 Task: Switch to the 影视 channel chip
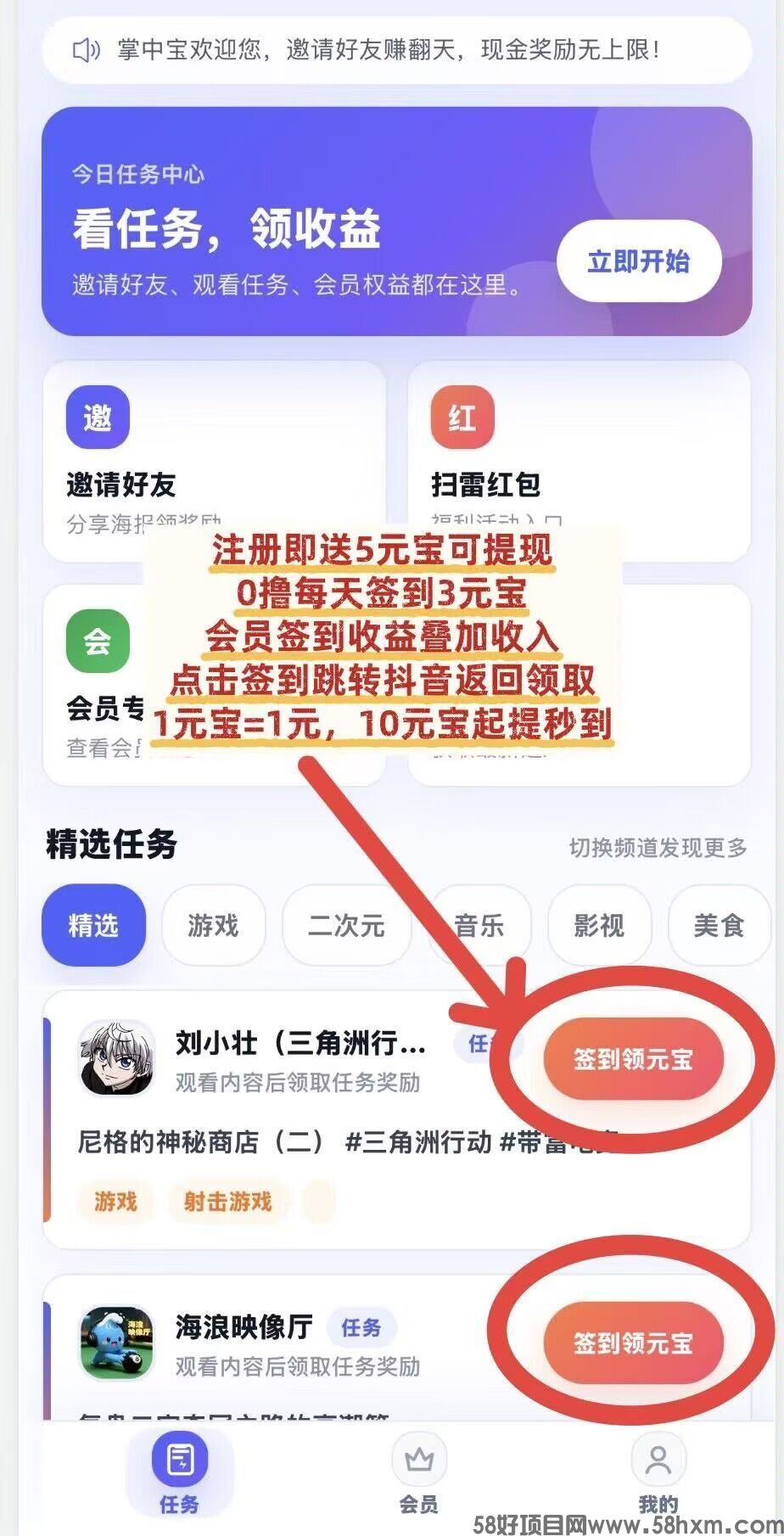tap(600, 925)
